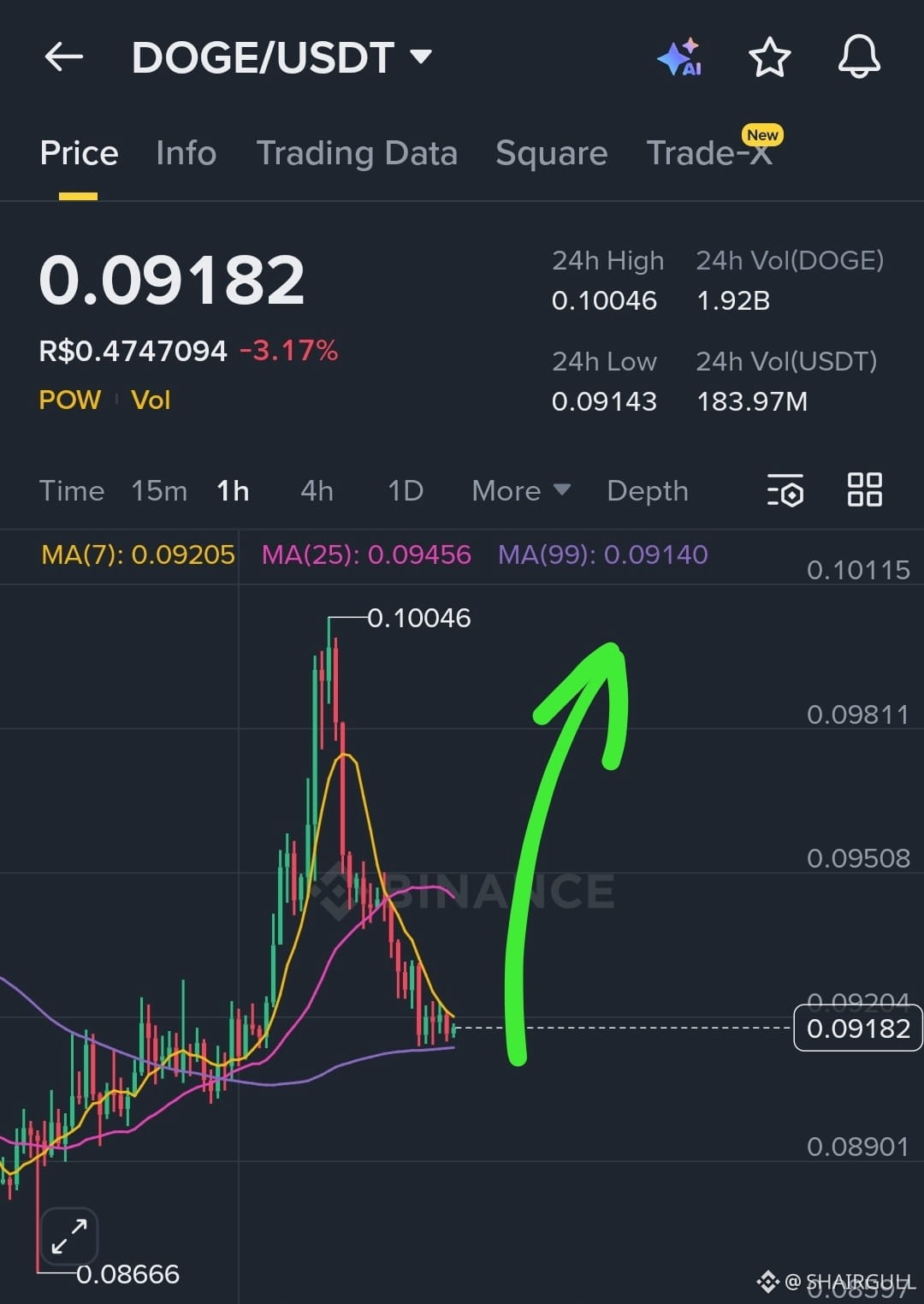Image resolution: width=924 pixels, height=1304 pixels.
Task: Expand the chart to fullscreen
Action: coord(68,1236)
